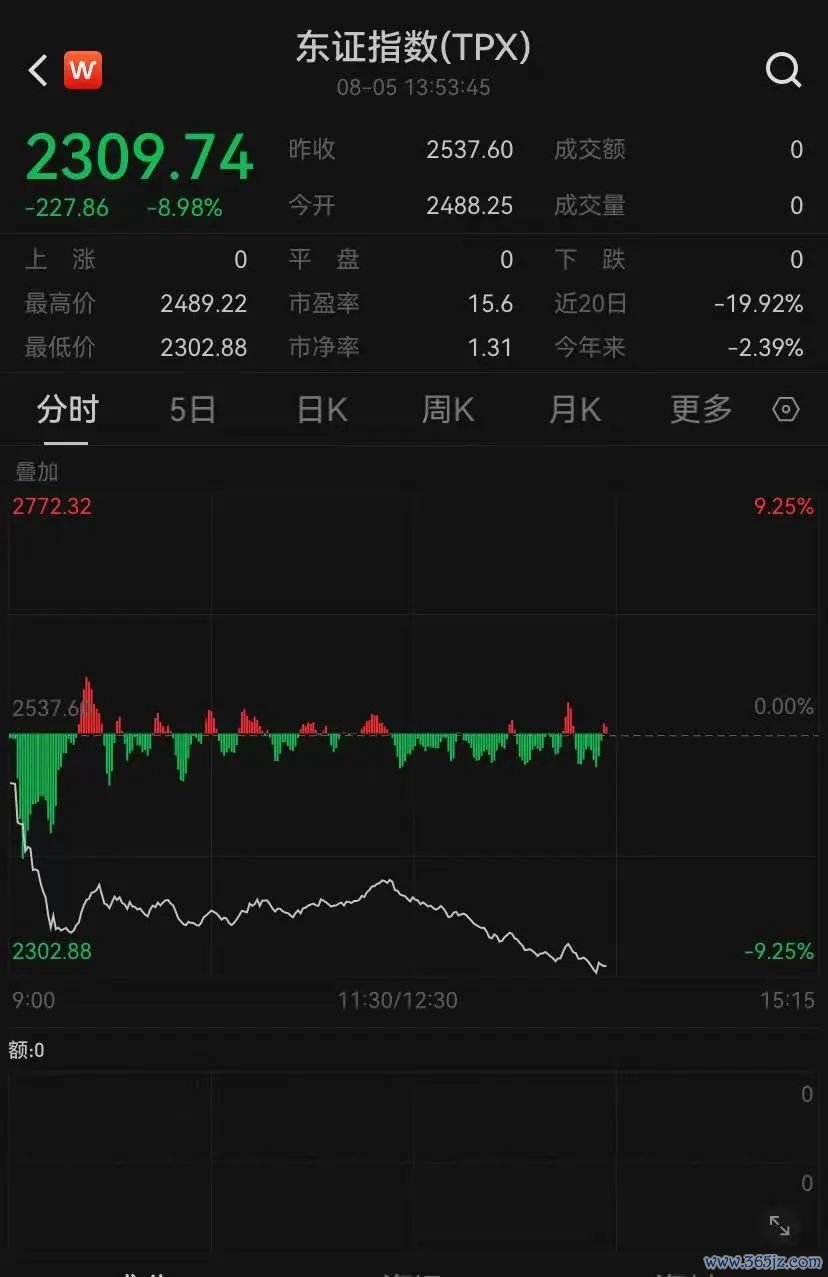
Task: Select the 分时 intraday tab
Action: tap(68, 410)
